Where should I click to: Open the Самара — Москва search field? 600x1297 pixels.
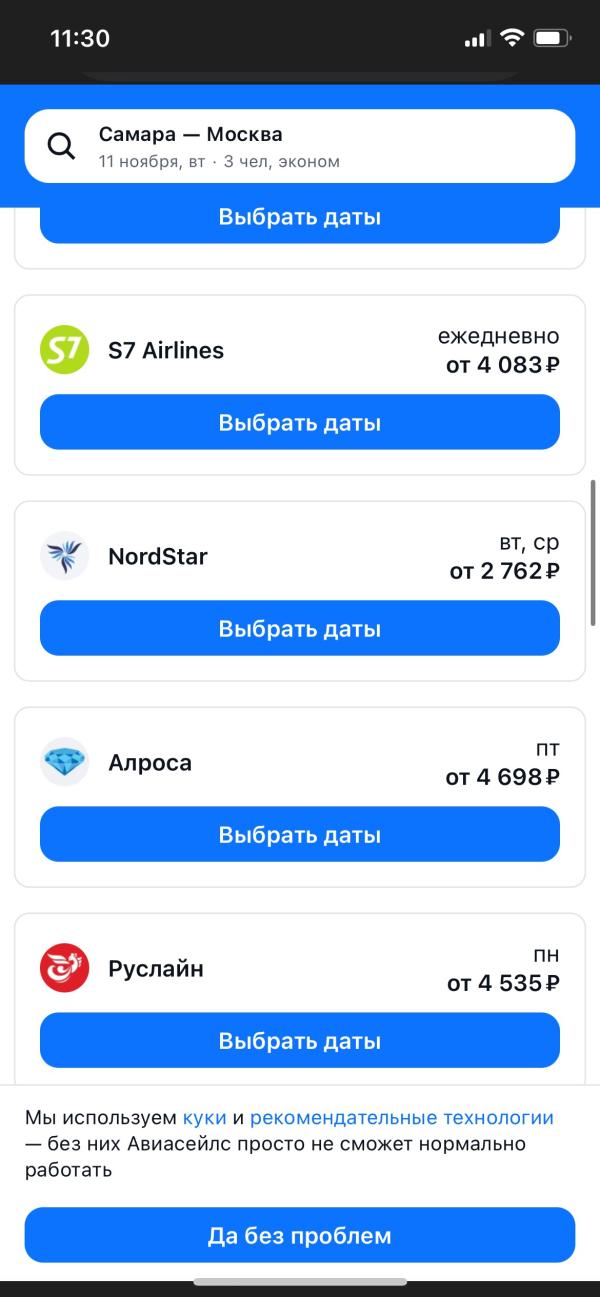tap(300, 146)
